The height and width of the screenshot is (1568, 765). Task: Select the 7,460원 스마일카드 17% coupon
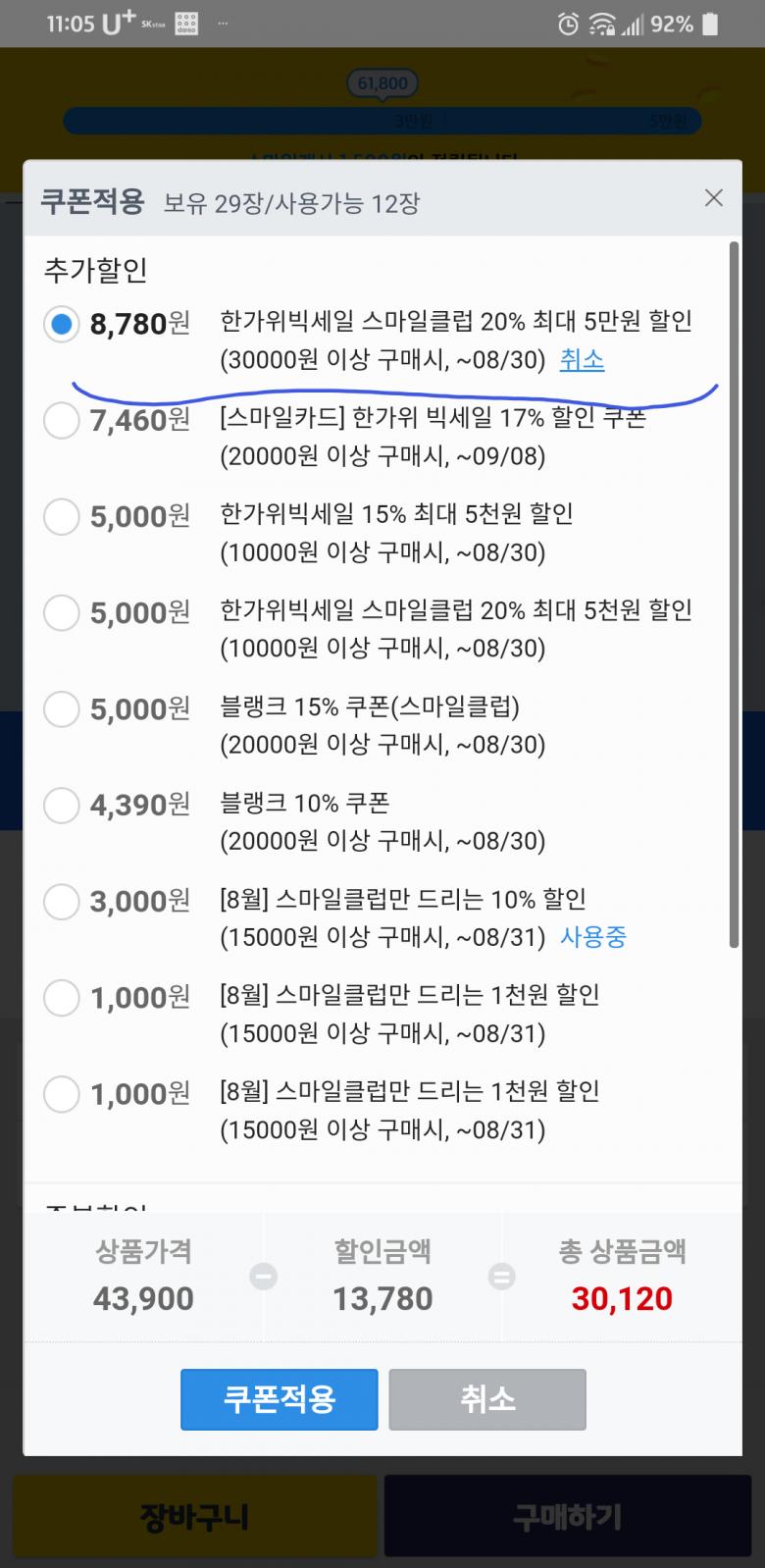pyautogui.click(x=61, y=420)
